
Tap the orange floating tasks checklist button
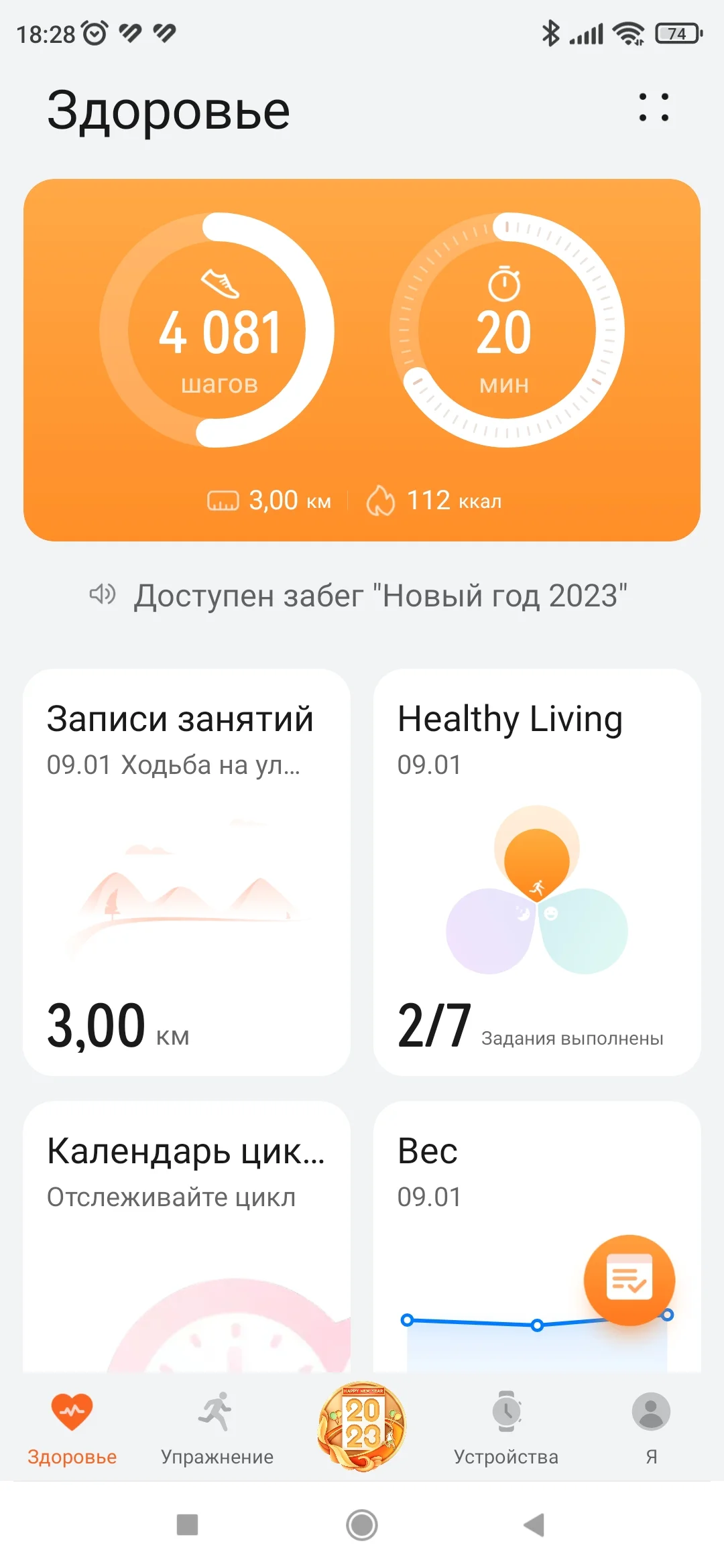tap(629, 1280)
